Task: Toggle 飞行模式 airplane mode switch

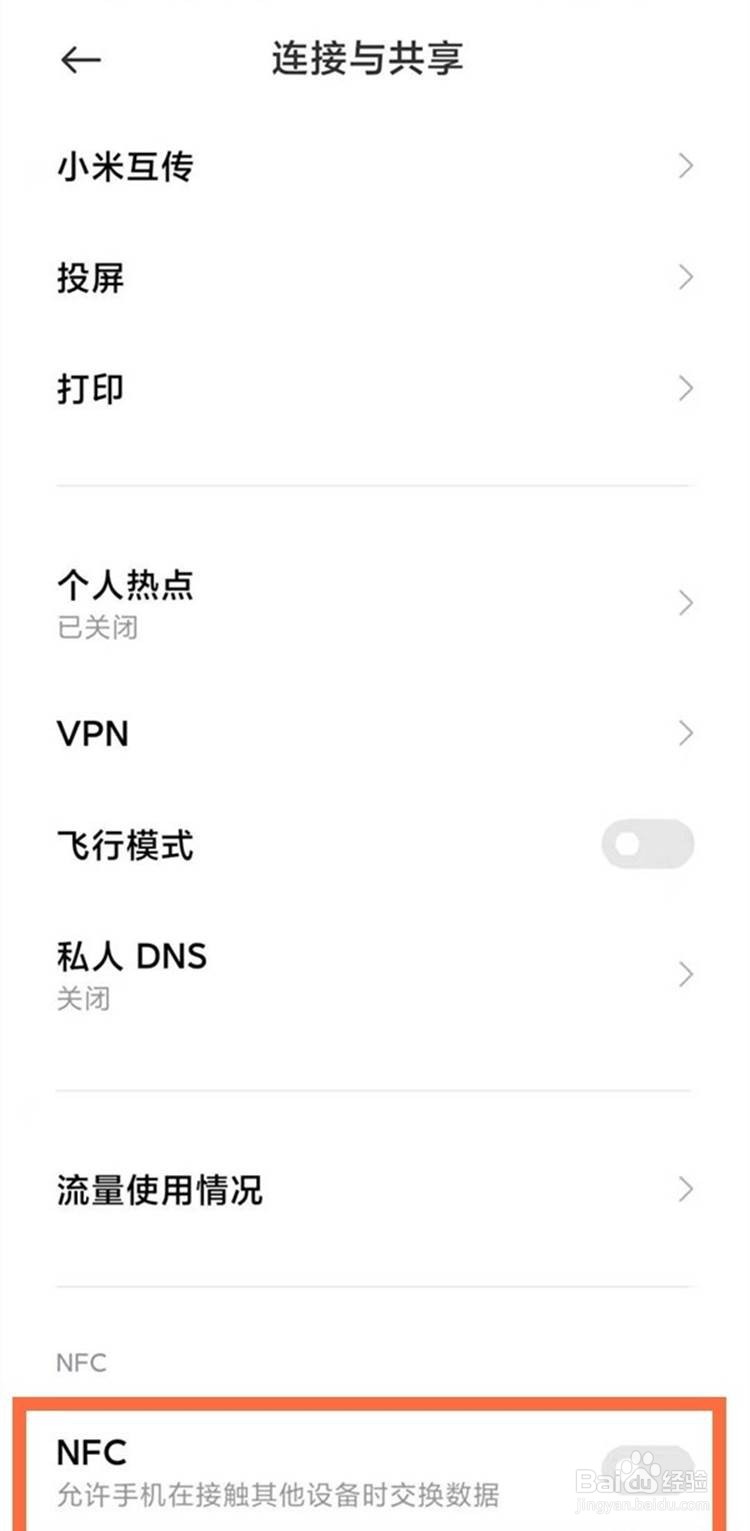Action: (x=647, y=844)
